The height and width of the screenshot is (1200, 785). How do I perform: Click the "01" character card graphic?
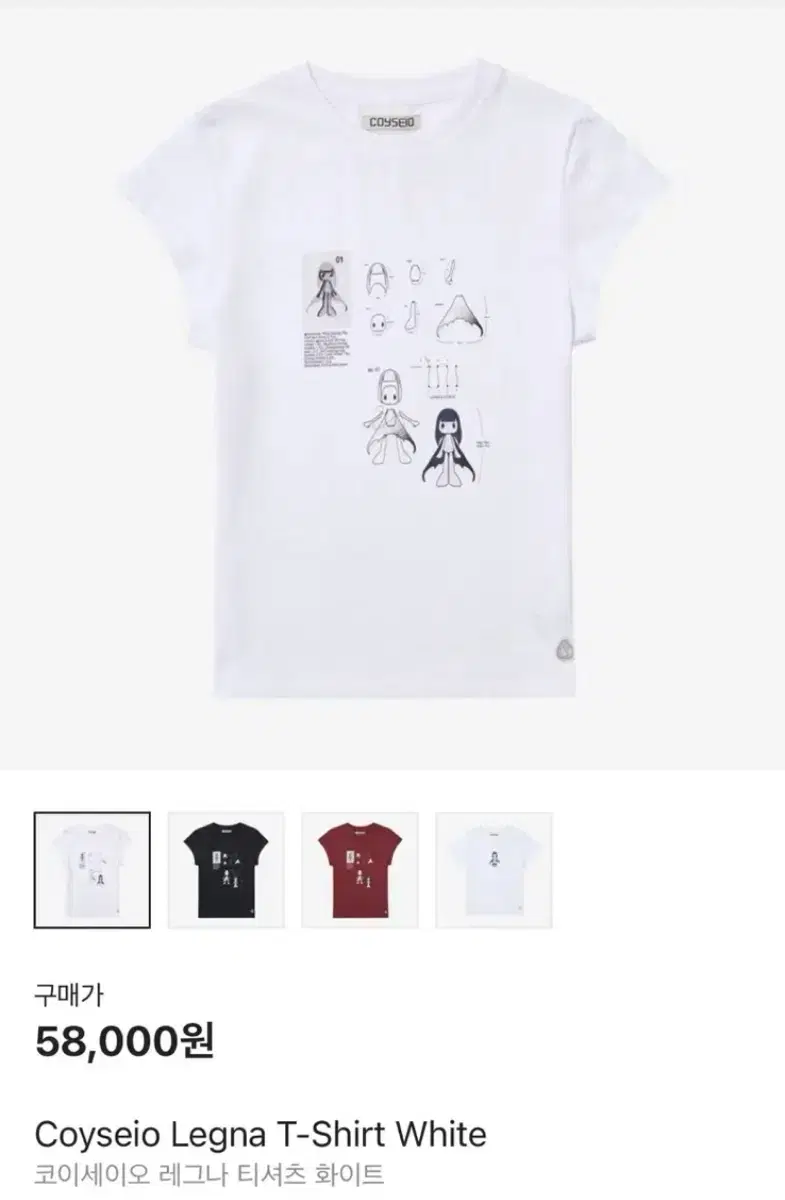326,292
